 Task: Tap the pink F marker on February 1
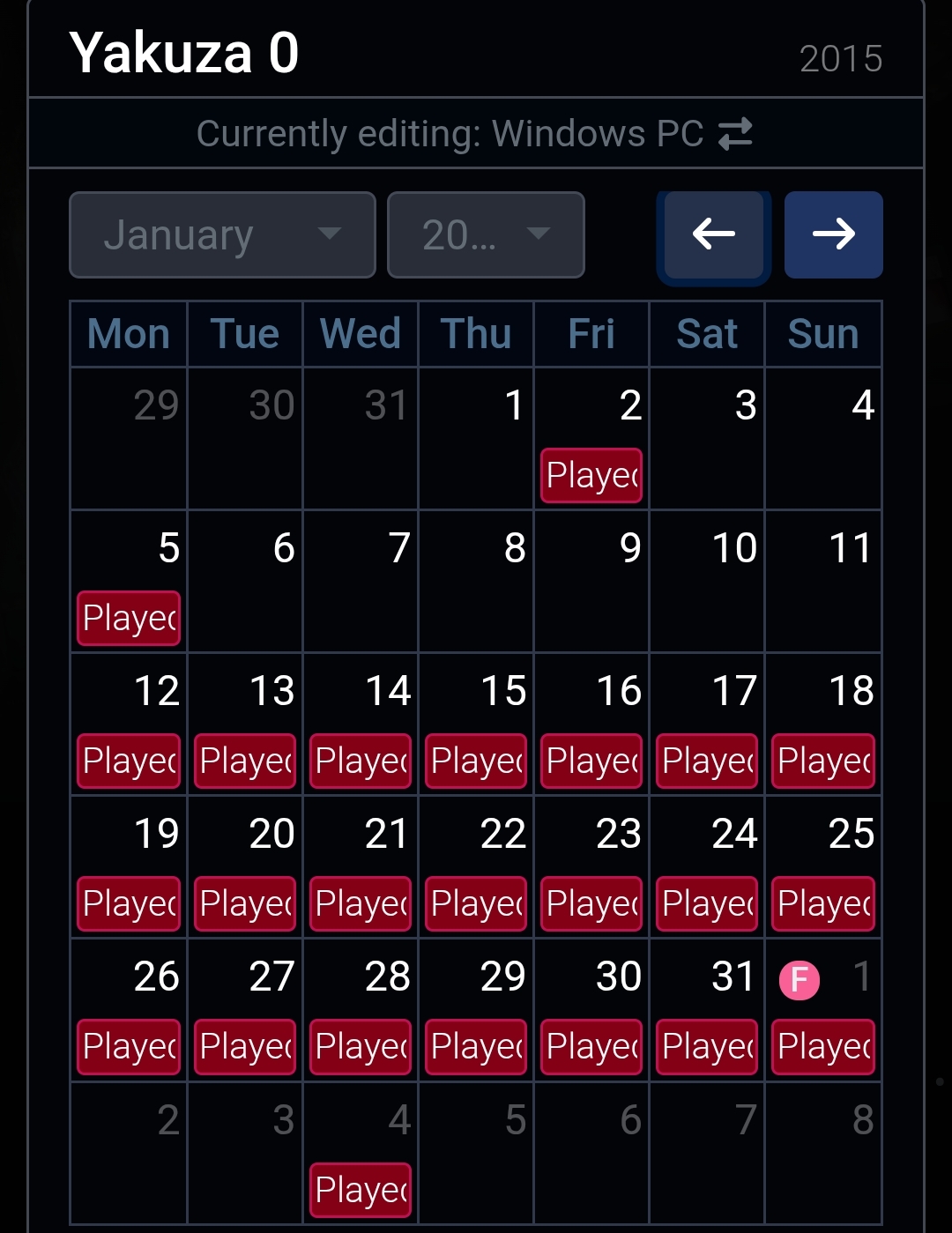coord(800,979)
